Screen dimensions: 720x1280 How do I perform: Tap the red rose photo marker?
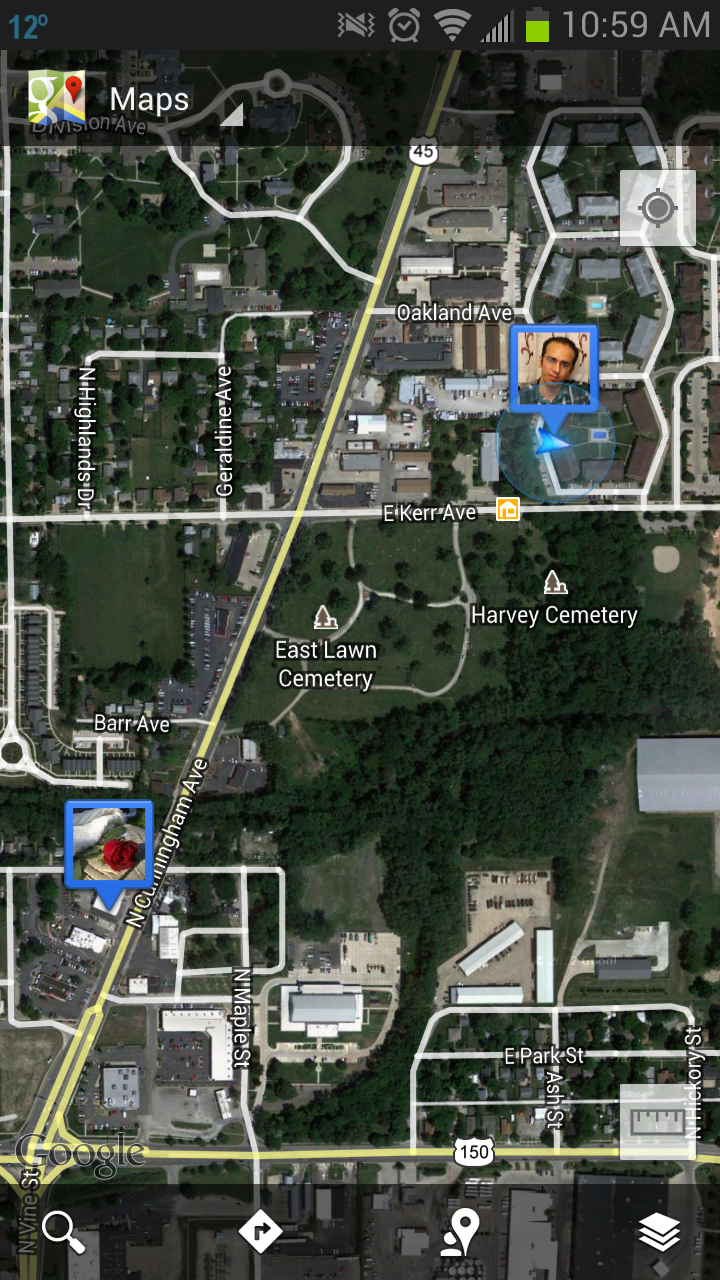pyautogui.click(x=109, y=843)
